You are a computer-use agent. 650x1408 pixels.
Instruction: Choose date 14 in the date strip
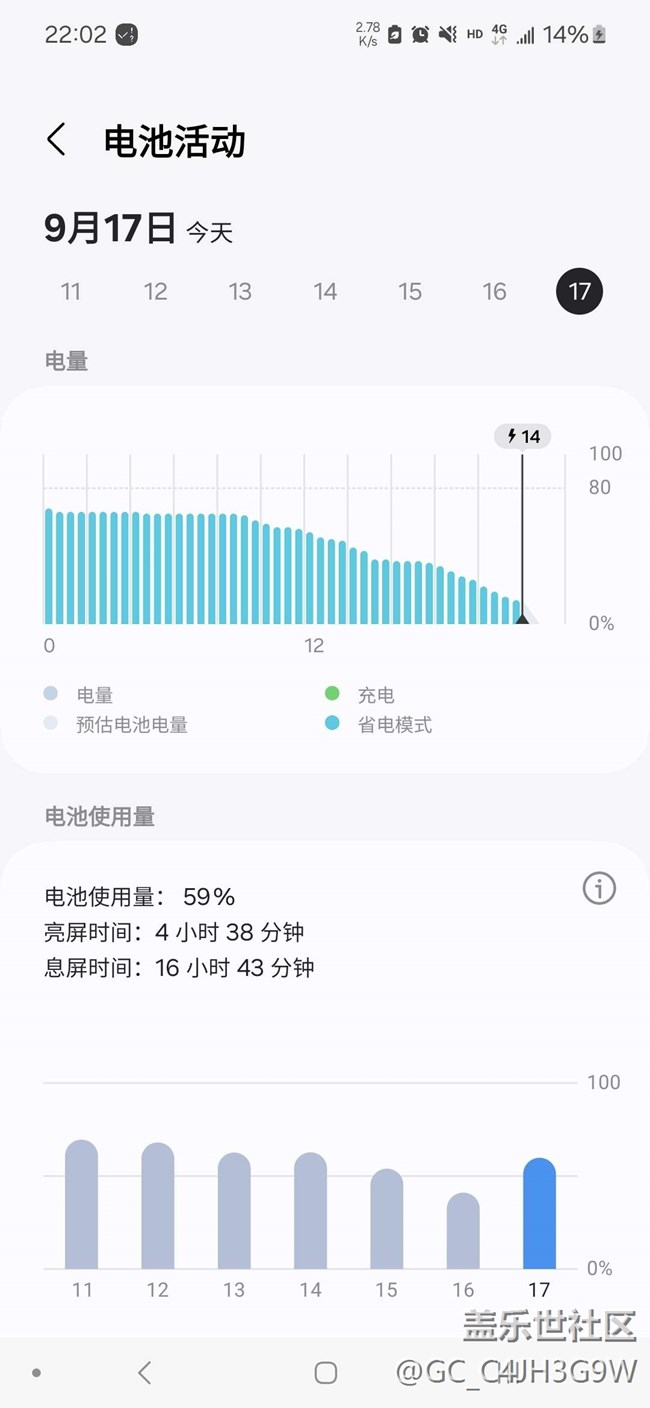325,292
